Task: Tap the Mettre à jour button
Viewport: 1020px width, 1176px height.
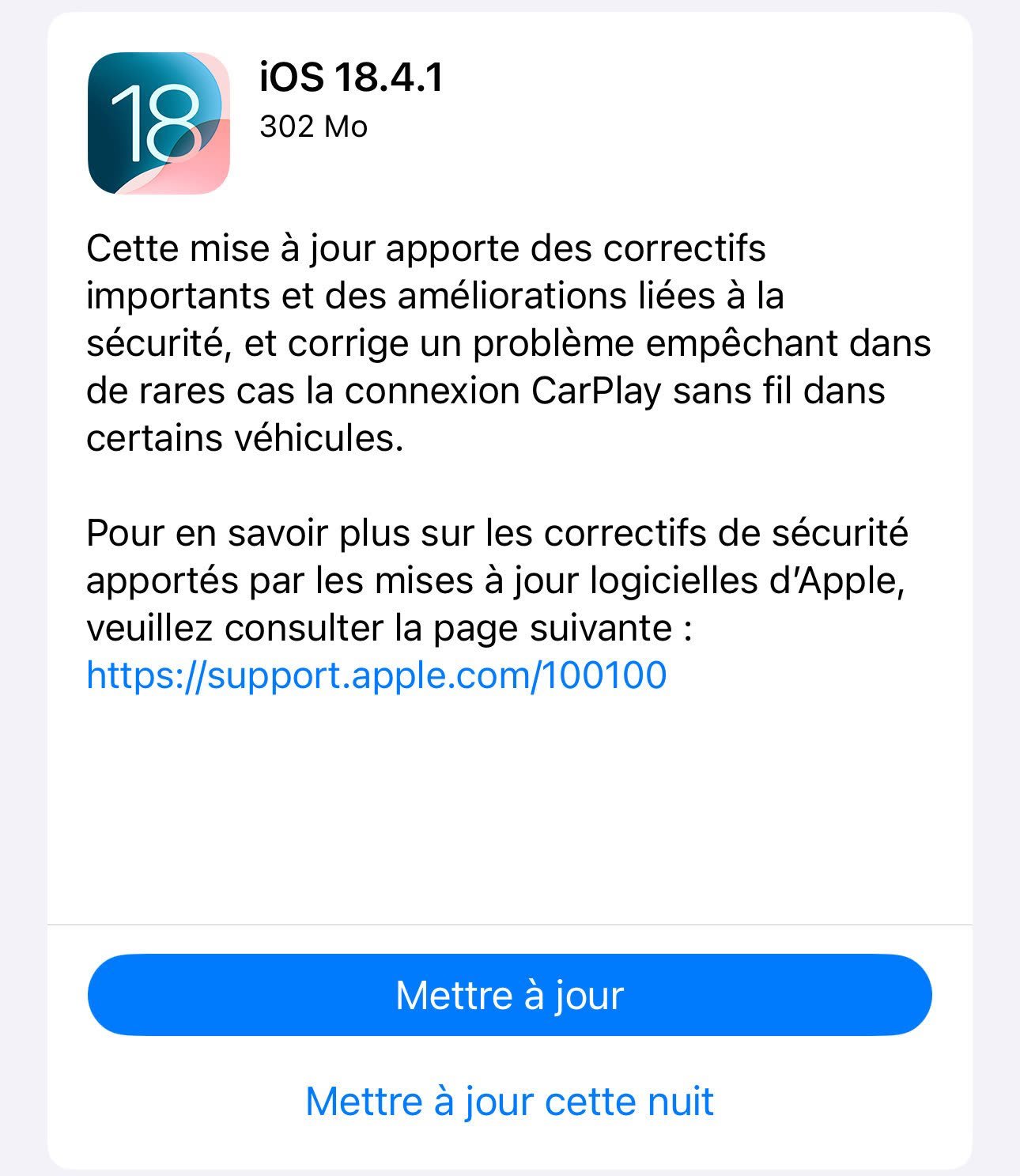Action: pos(509,995)
